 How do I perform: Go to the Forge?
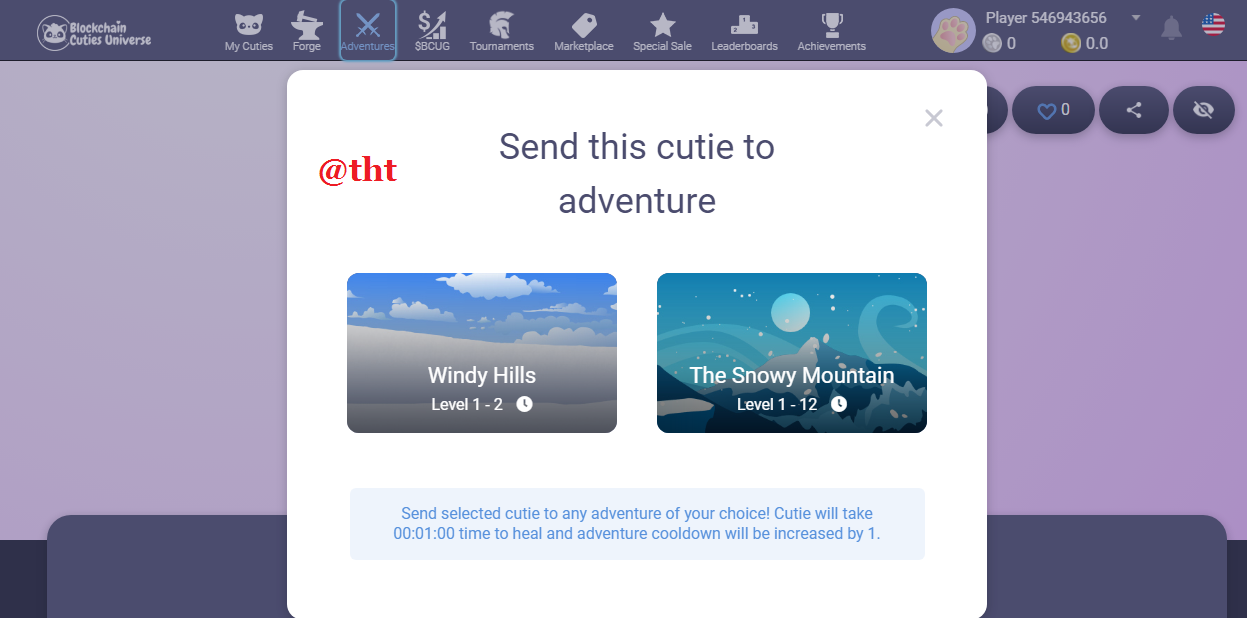coord(307,31)
